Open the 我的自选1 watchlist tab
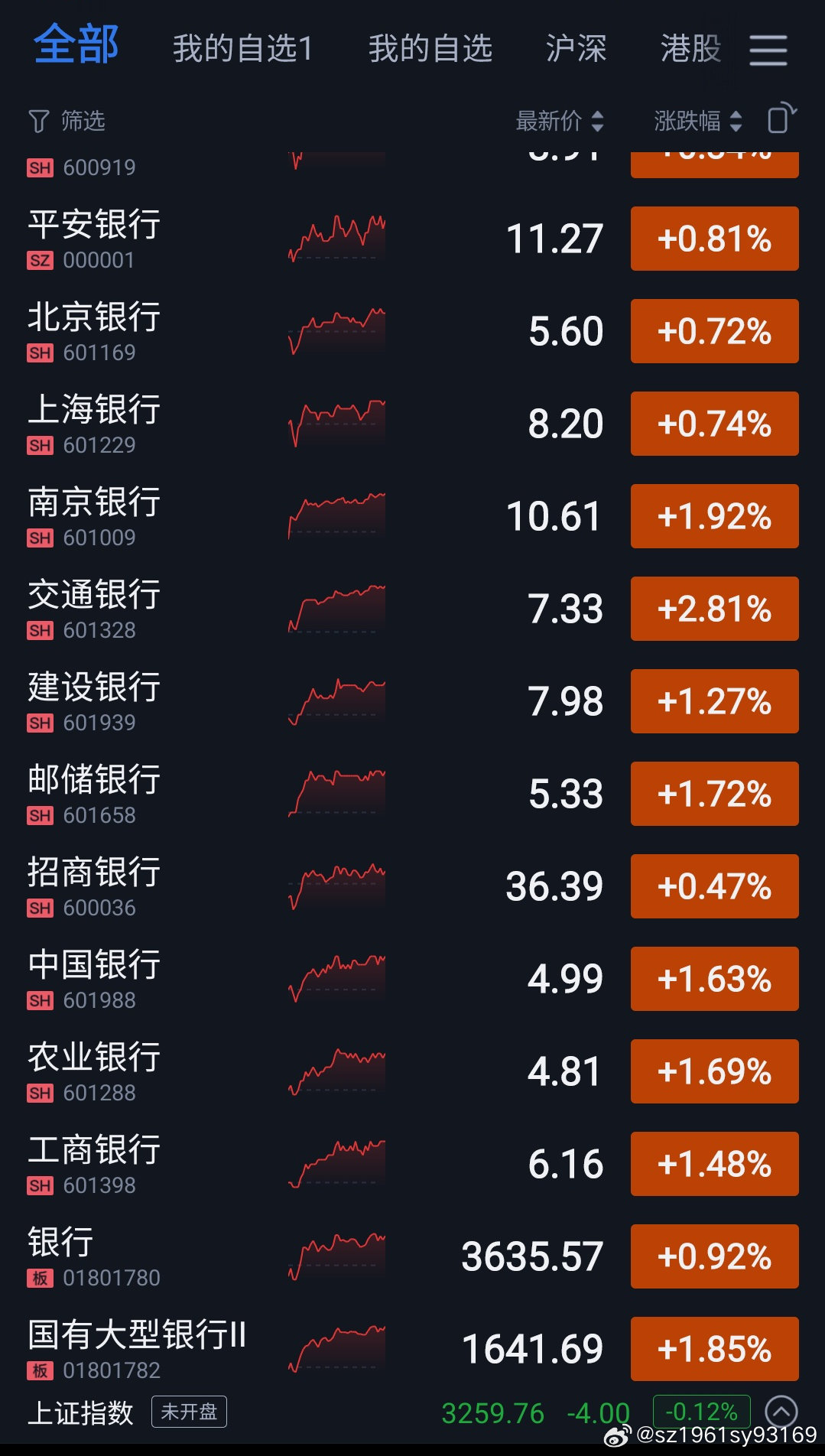This screenshot has width=825, height=1456. [x=244, y=48]
